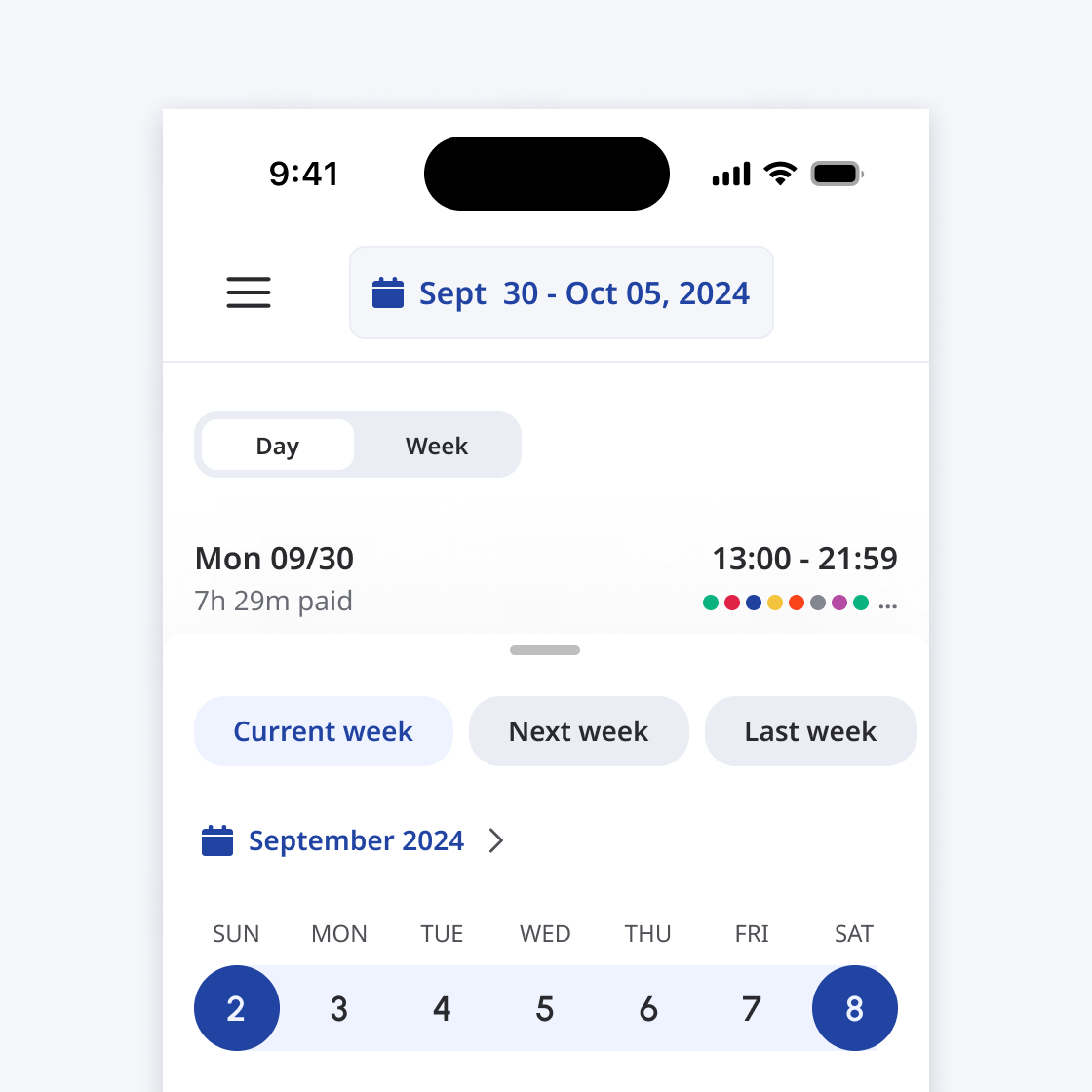Viewport: 1092px width, 1092px height.
Task: Select Saturday the 8th in calendar
Action: 854,1008
